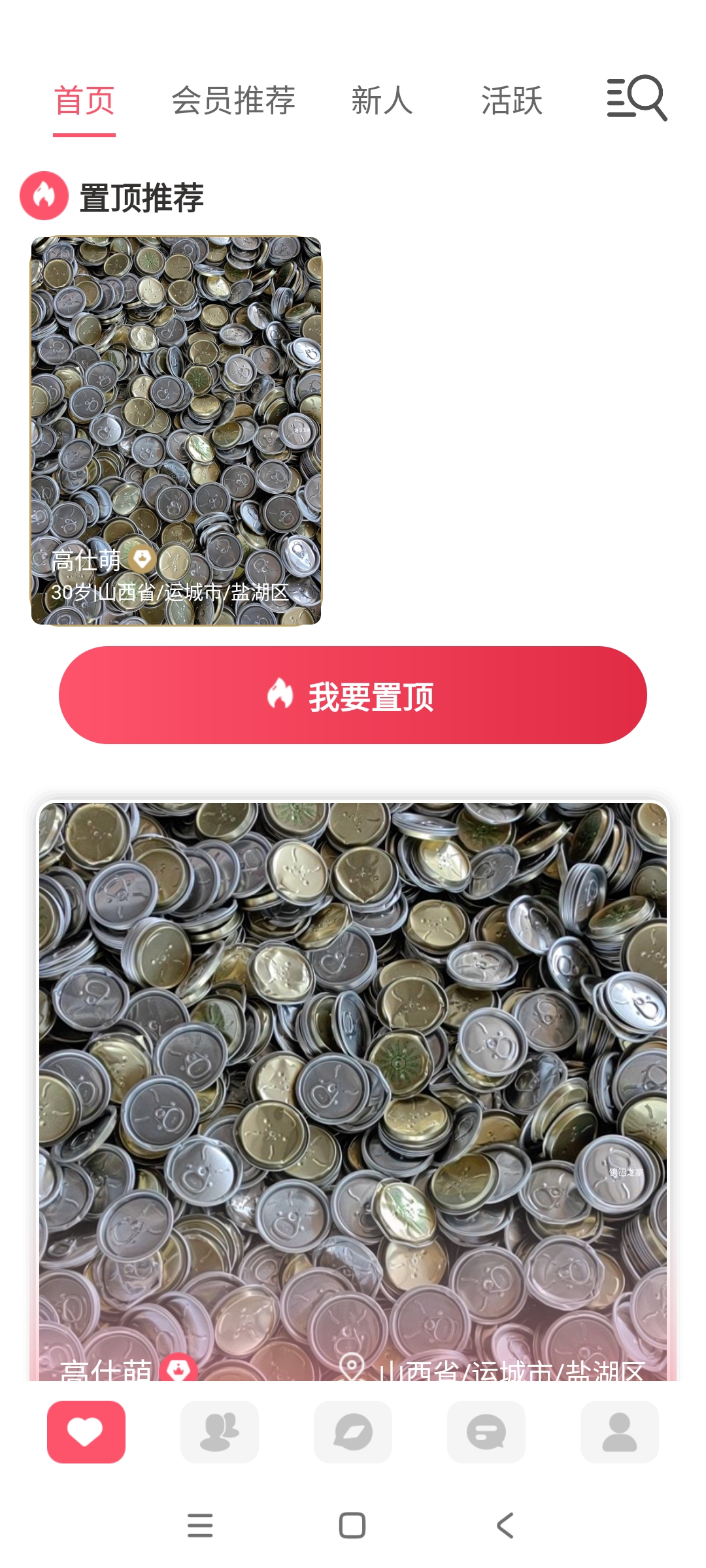Open 高仕萌's pinned recommendation card

point(176,430)
